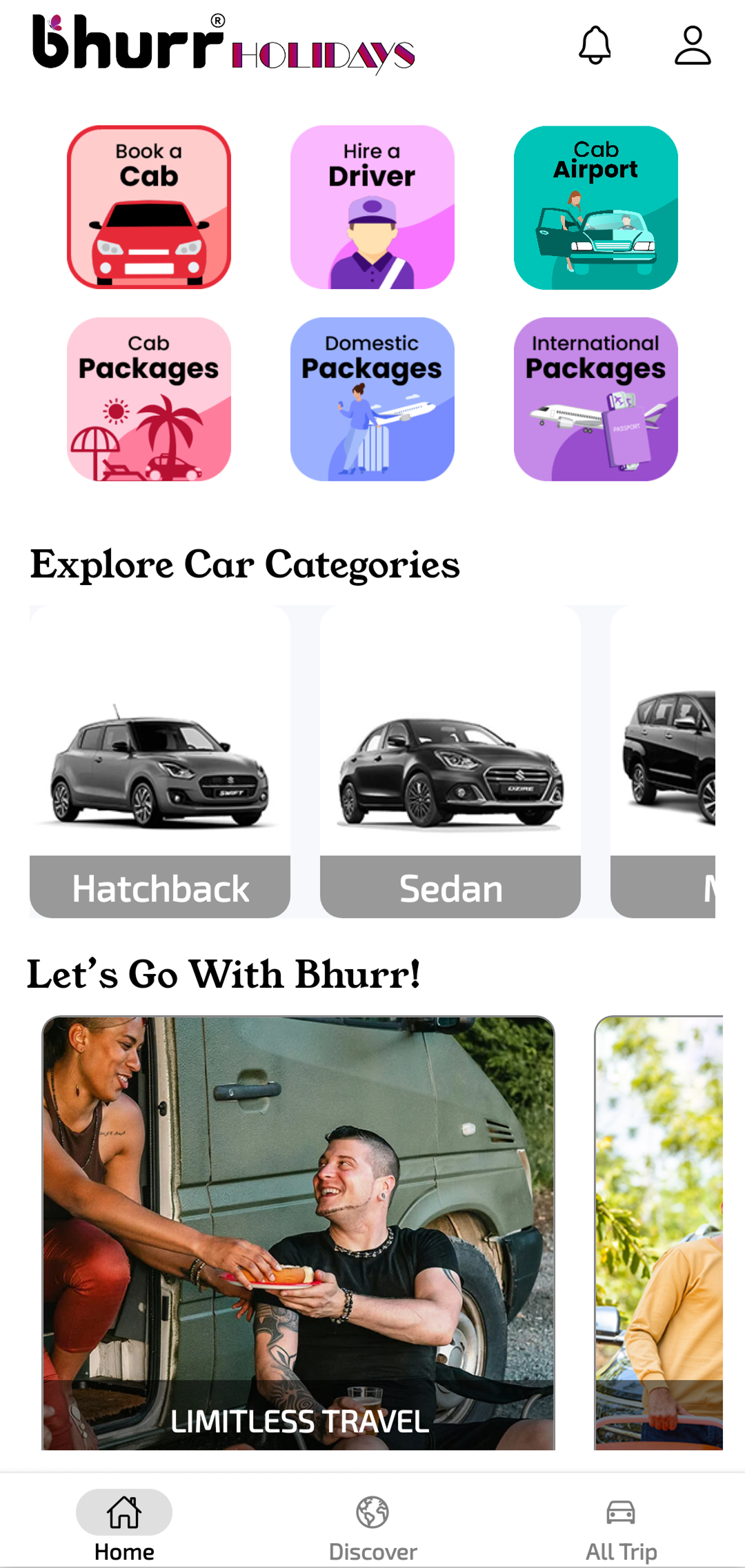Explore International Packages

coord(596,399)
